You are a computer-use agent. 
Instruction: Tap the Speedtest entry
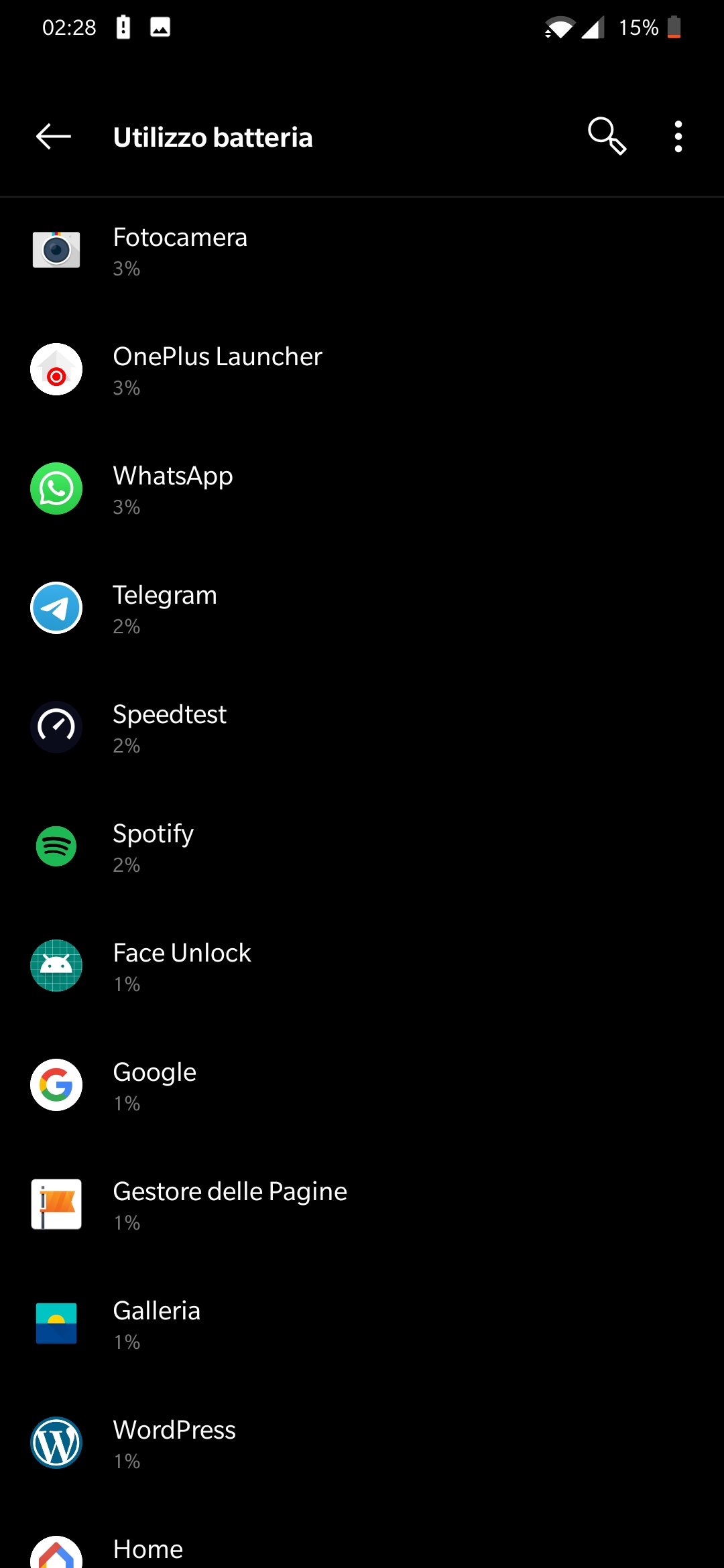coord(362,728)
